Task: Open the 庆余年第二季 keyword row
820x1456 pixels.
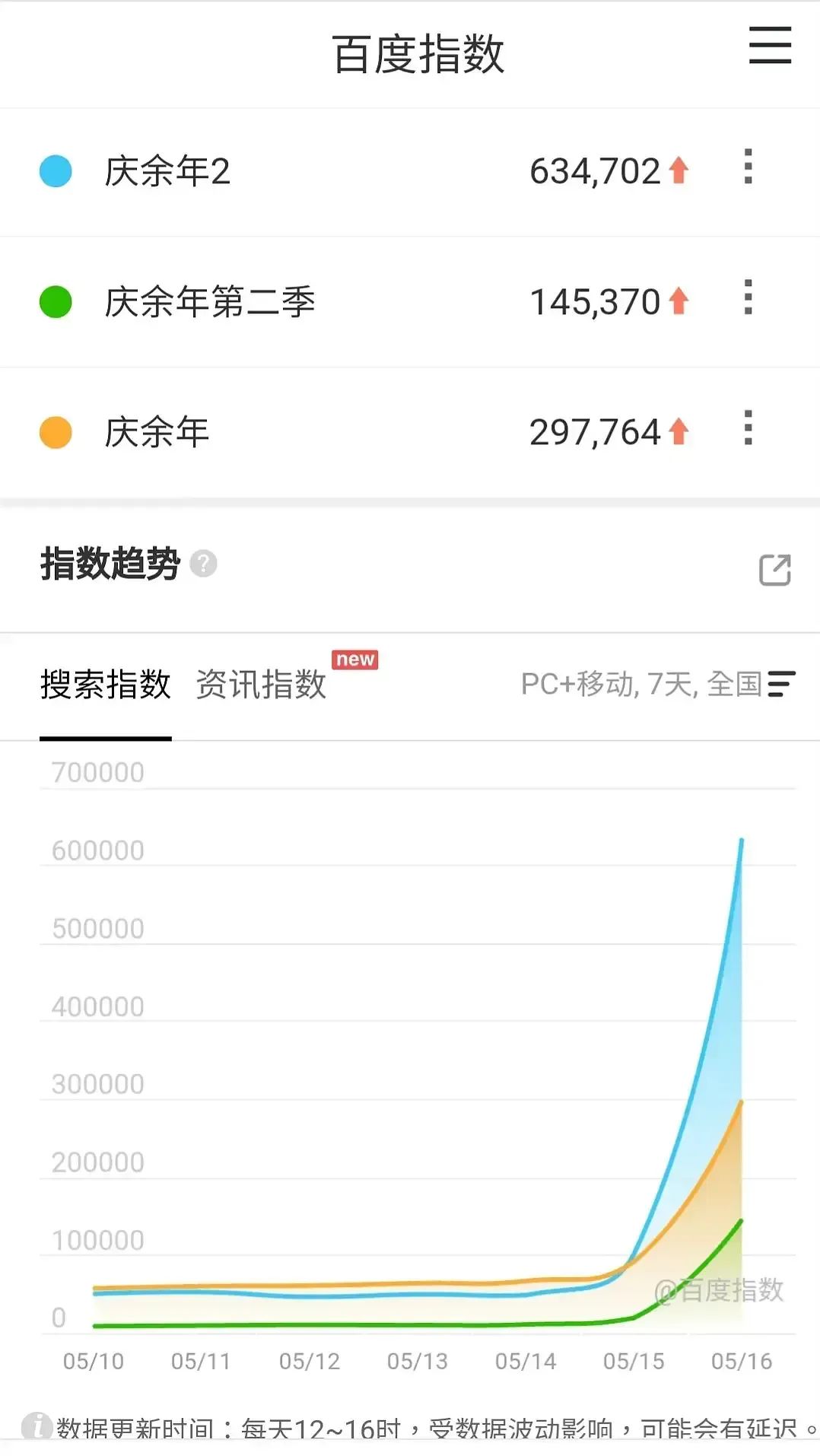Action: tap(209, 302)
